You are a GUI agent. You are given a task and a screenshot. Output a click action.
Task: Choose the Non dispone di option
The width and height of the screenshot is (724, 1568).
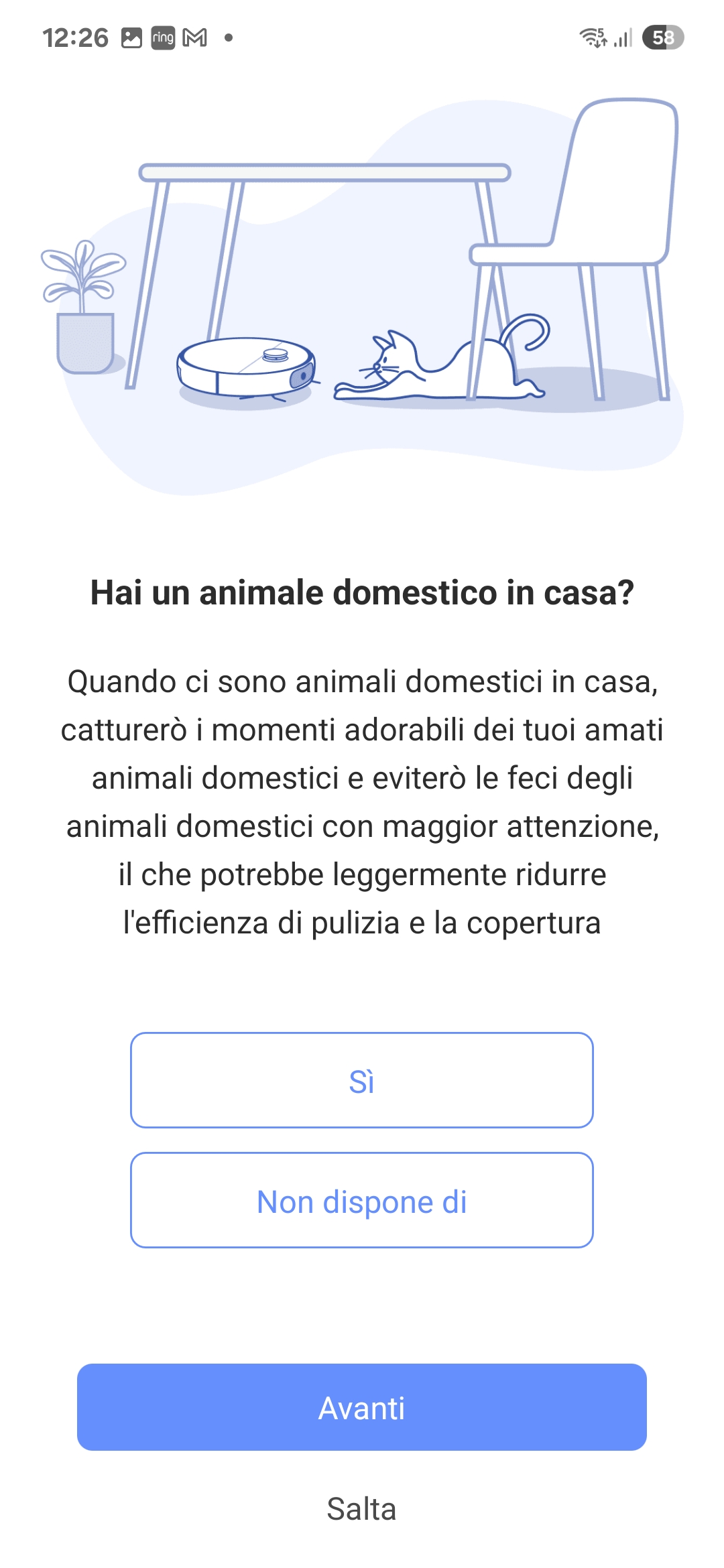[x=362, y=1200]
